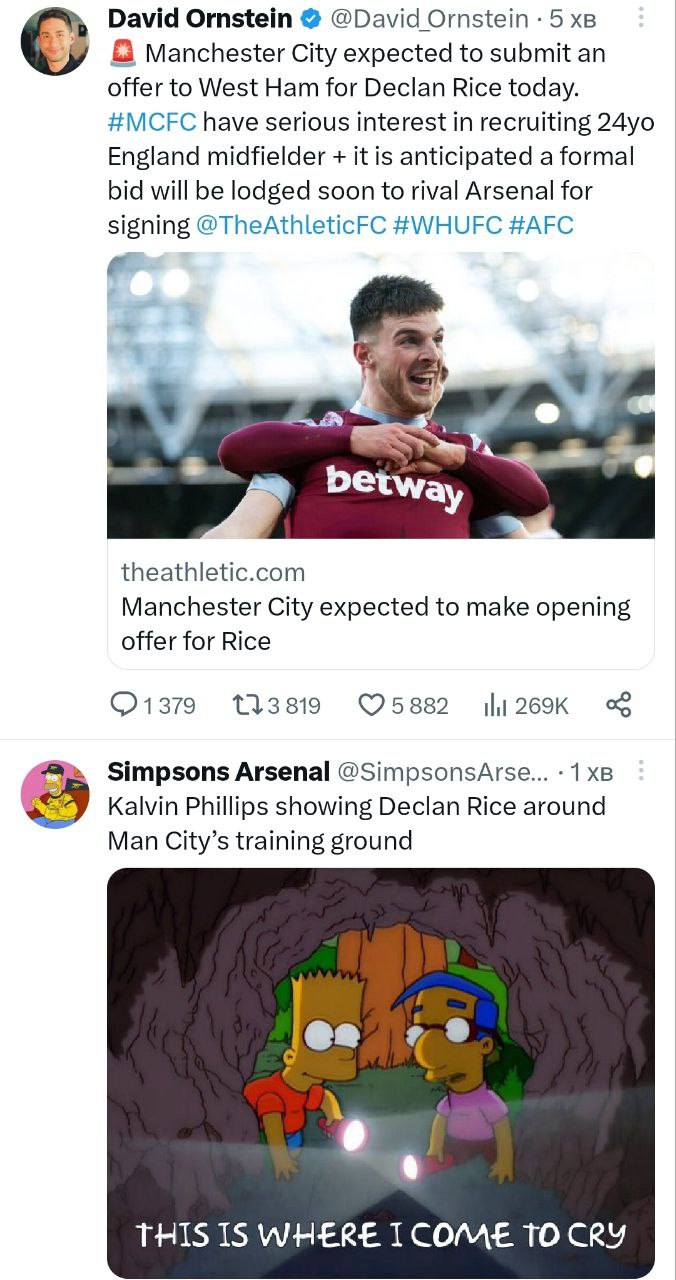Open the Simpsons Arsenal account name
Screen dimensions: 676x1280
pyautogui.click(x=218, y=772)
